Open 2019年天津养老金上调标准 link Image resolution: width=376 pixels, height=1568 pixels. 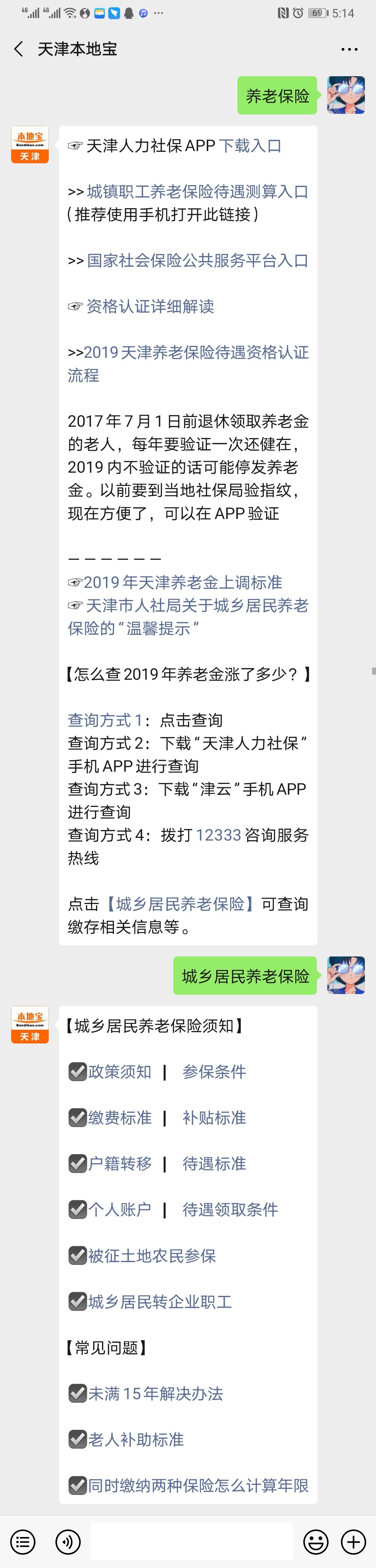point(182,583)
